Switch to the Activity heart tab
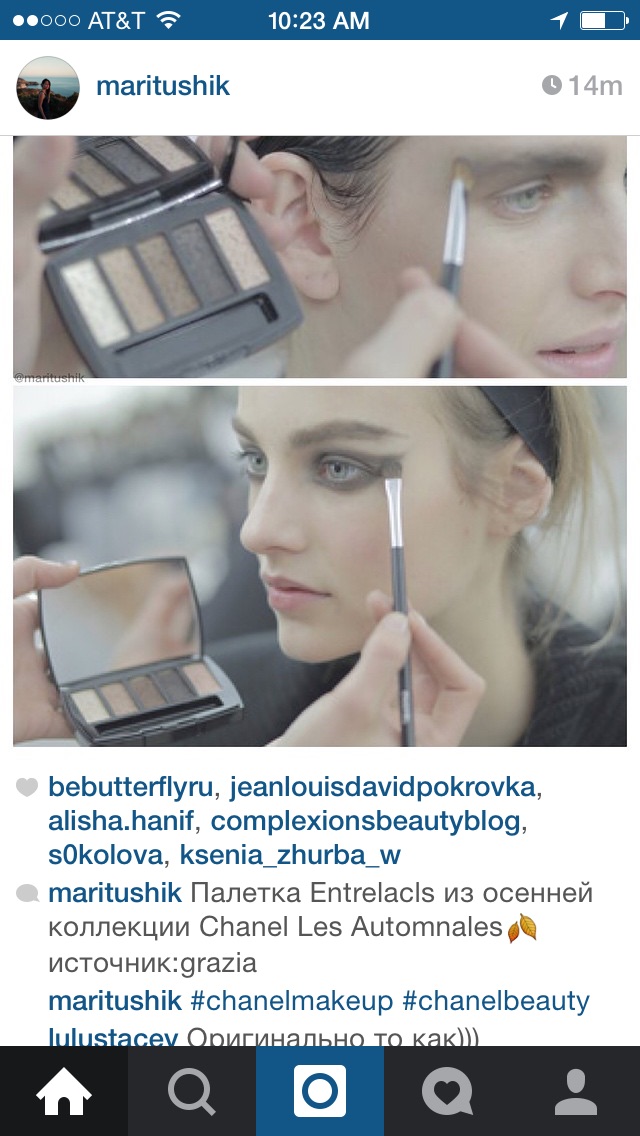The height and width of the screenshot is (1136, 640). [x=448, y=1091]
